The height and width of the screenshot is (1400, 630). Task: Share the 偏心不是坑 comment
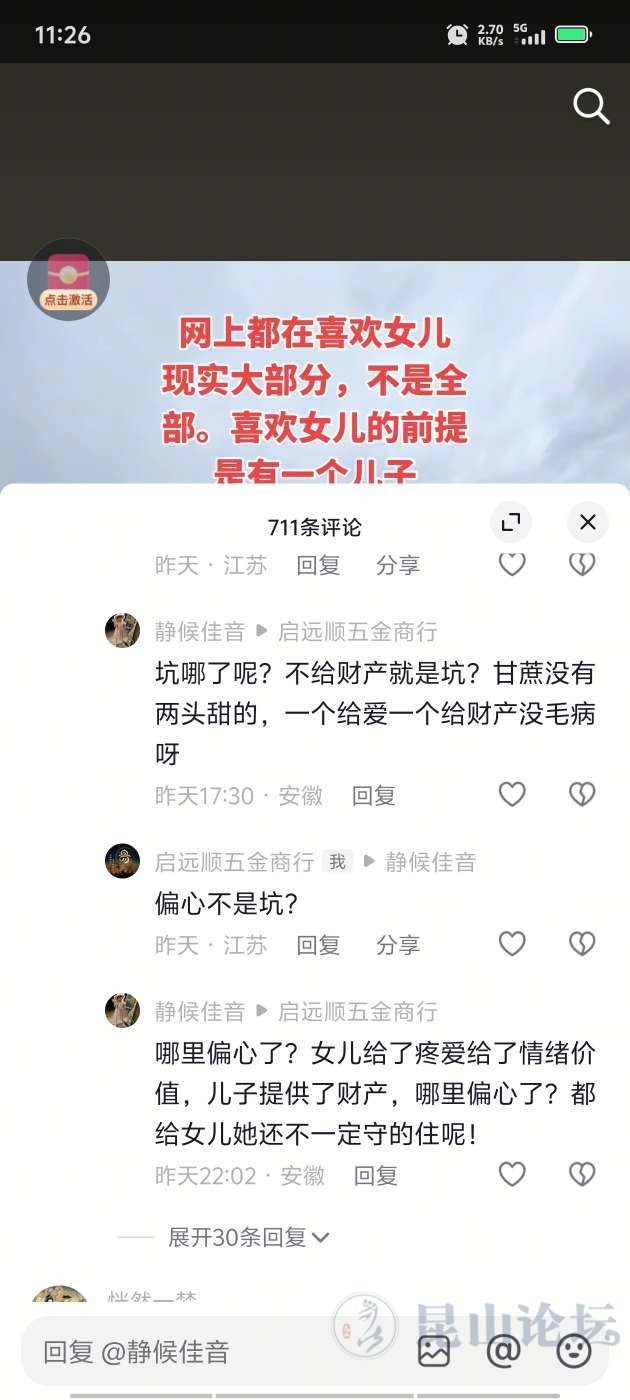pyautogui.click(x=398, y=945)
